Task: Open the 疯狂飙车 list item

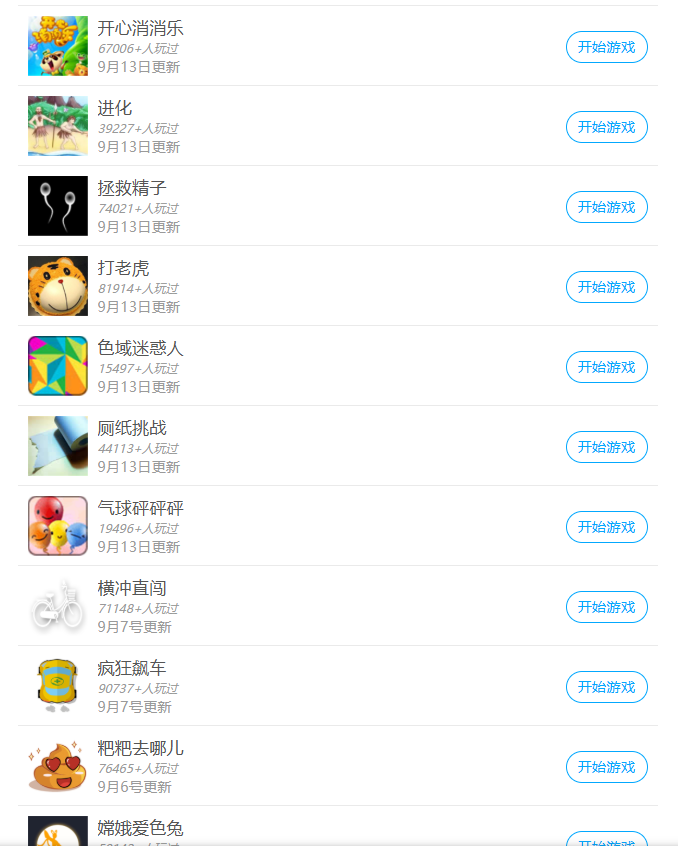Action: point(132,669)
